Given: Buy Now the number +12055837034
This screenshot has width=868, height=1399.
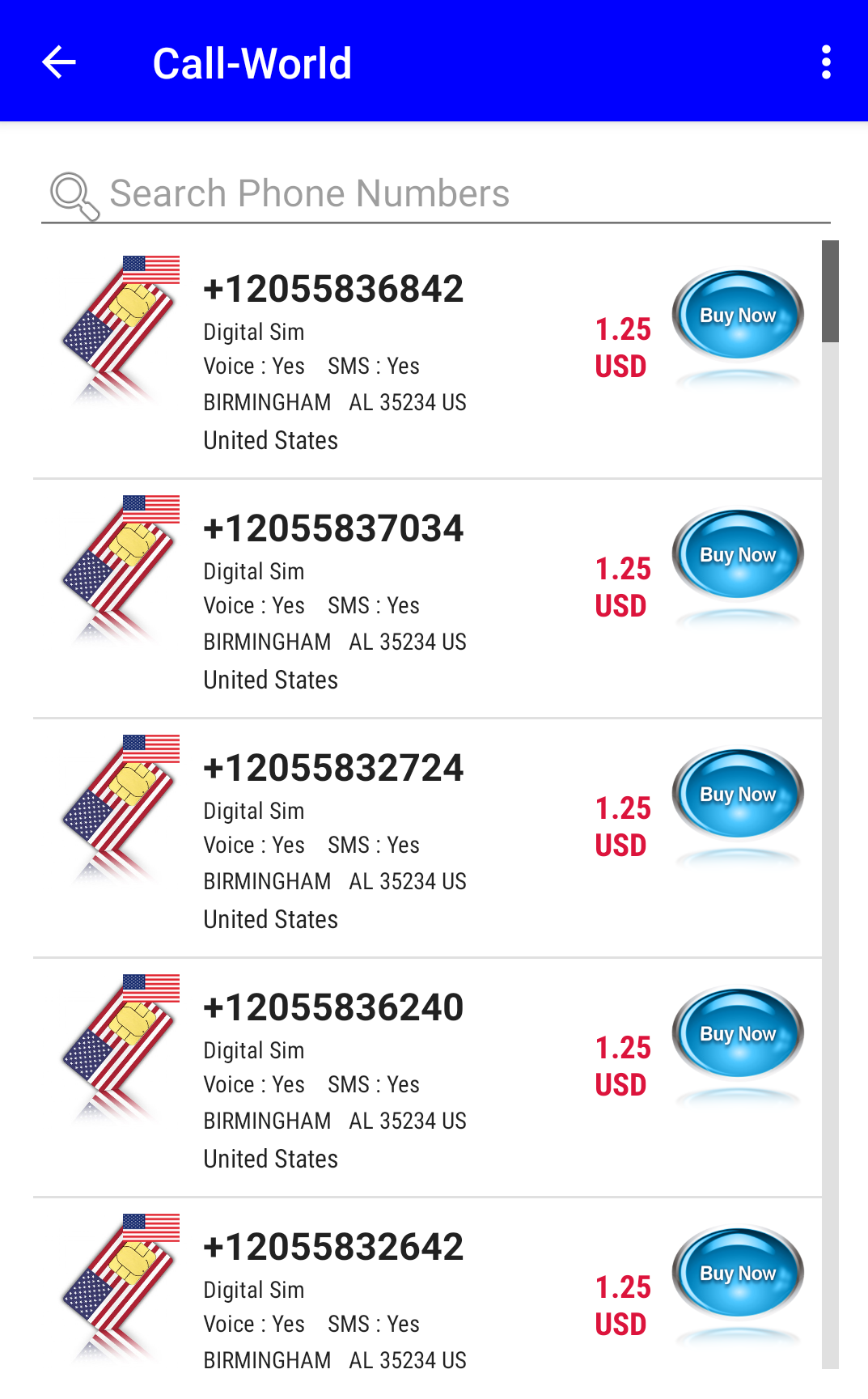Looking at the screenshot, I should [738, 554].
